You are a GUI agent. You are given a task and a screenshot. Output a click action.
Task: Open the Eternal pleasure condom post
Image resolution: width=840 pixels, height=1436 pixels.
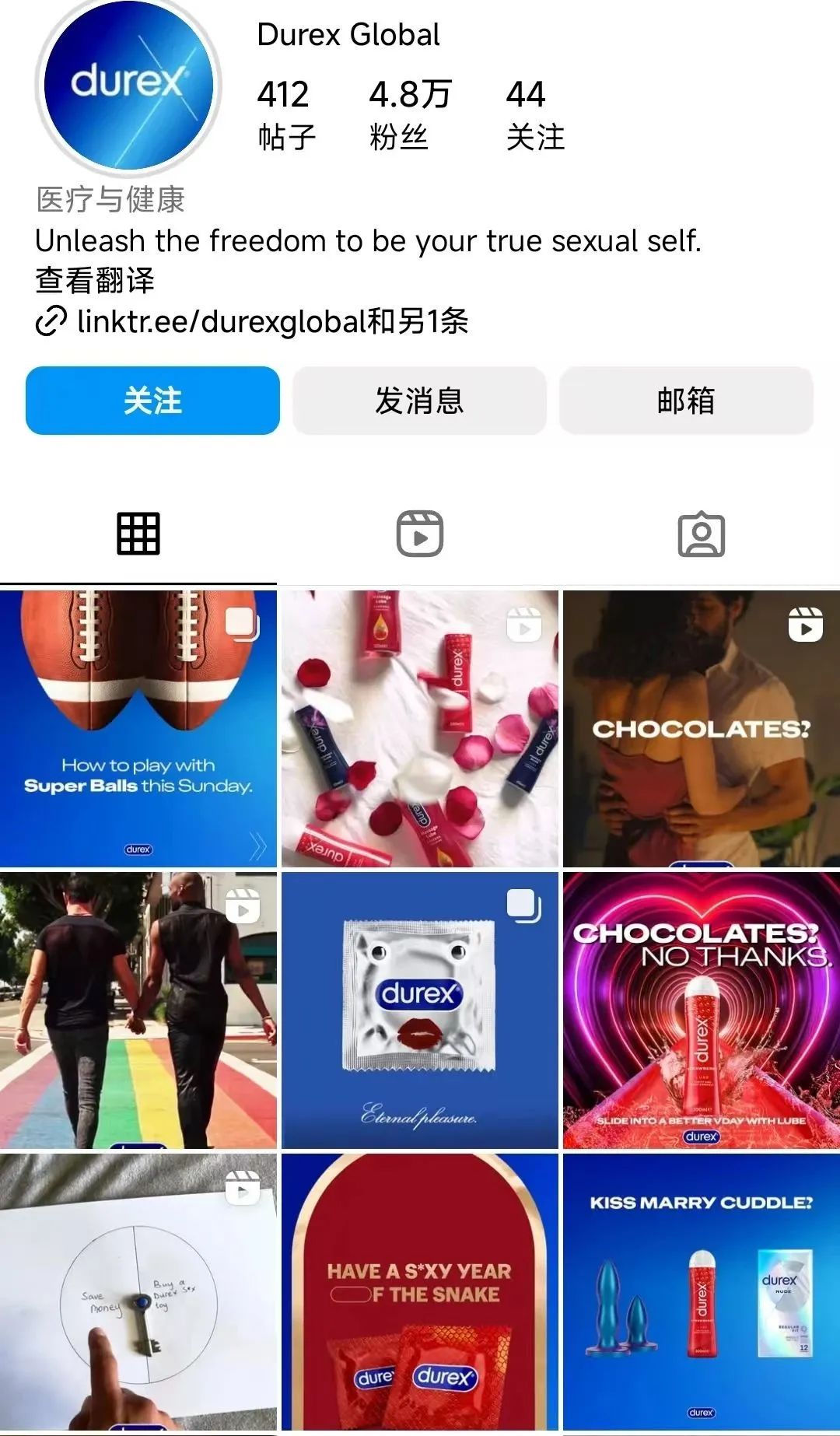tap(420, 1010)
